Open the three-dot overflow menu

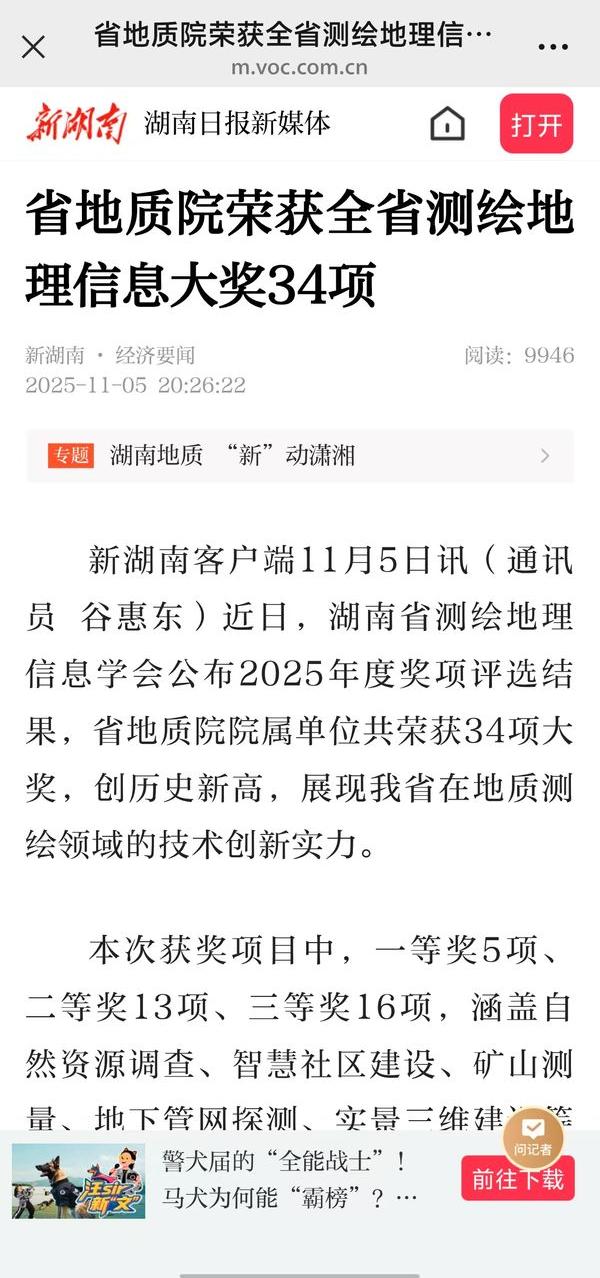(552, 47)
